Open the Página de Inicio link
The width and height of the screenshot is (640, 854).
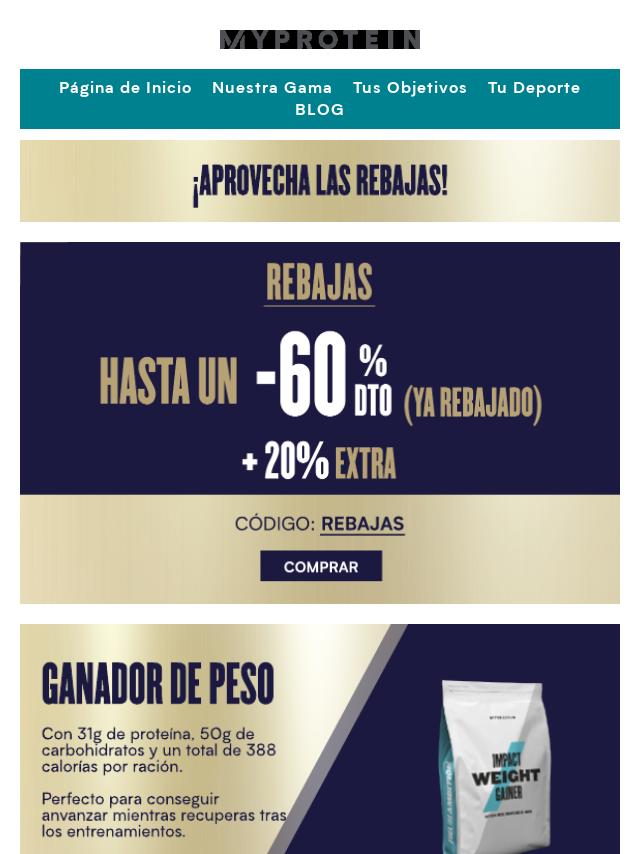click(125, 88)
